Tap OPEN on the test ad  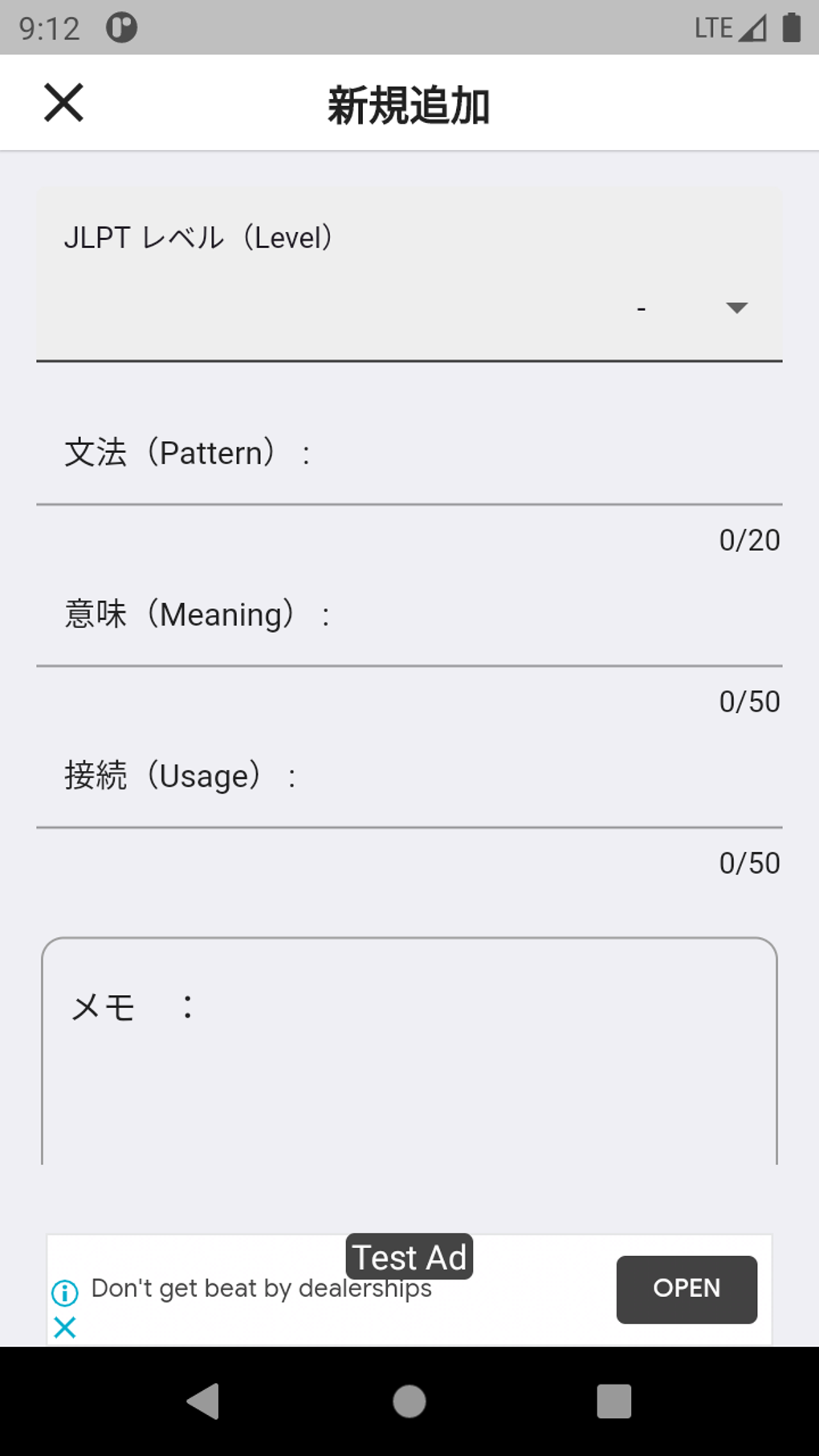pyautogui.click(x=686, y=1288)
